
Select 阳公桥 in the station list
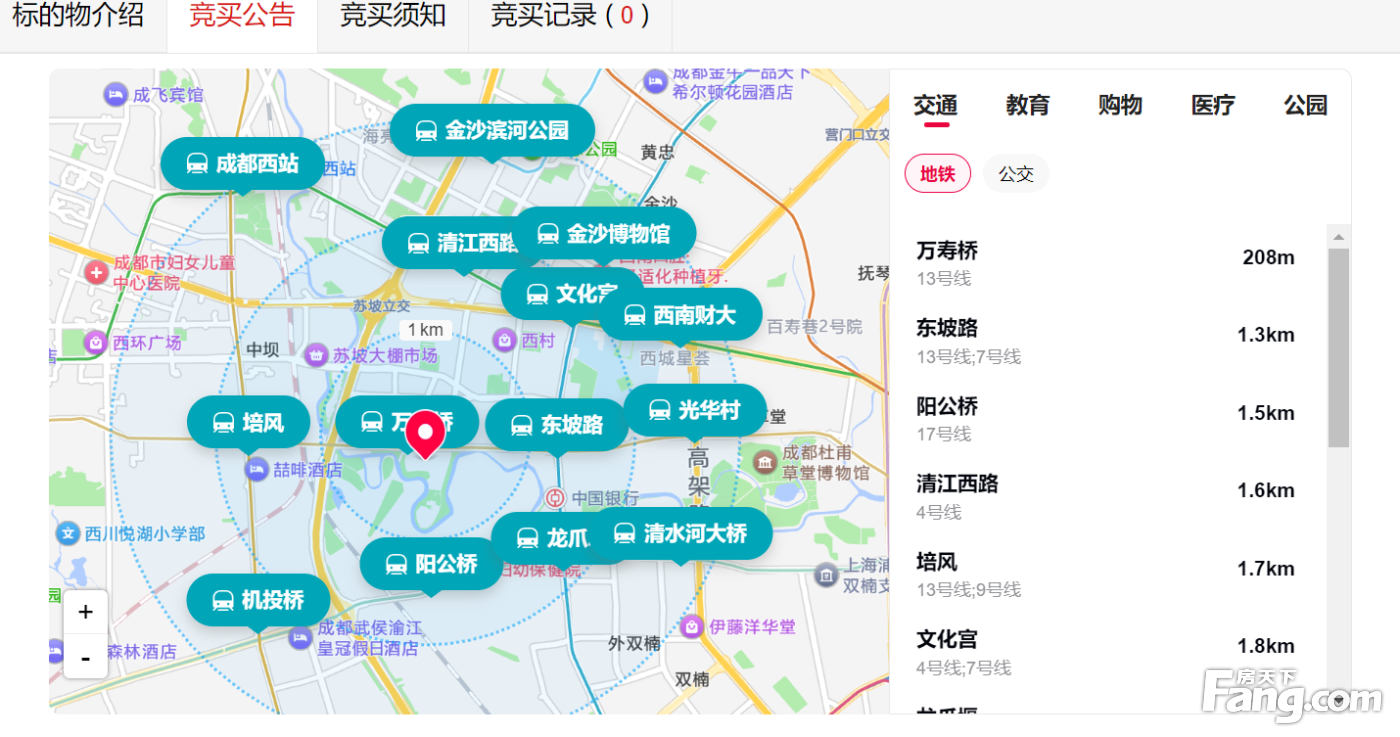pos(1105,419)
